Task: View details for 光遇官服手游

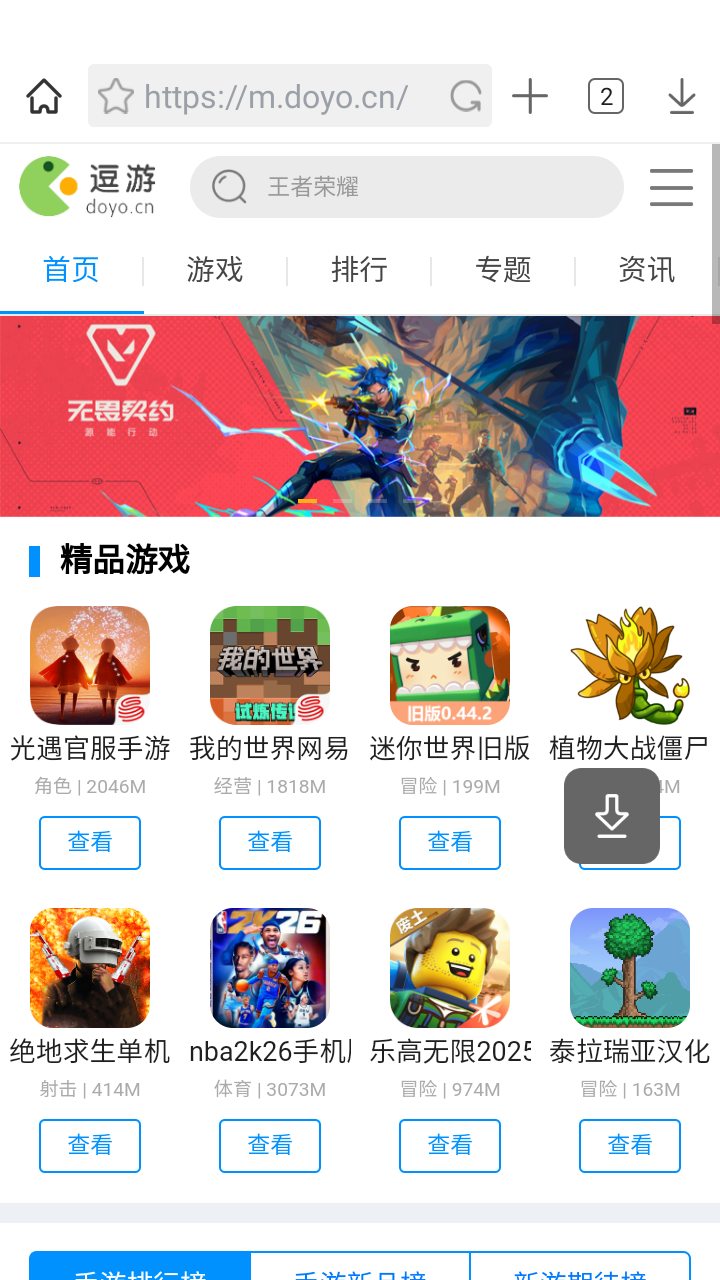Action: pos(90,843)
